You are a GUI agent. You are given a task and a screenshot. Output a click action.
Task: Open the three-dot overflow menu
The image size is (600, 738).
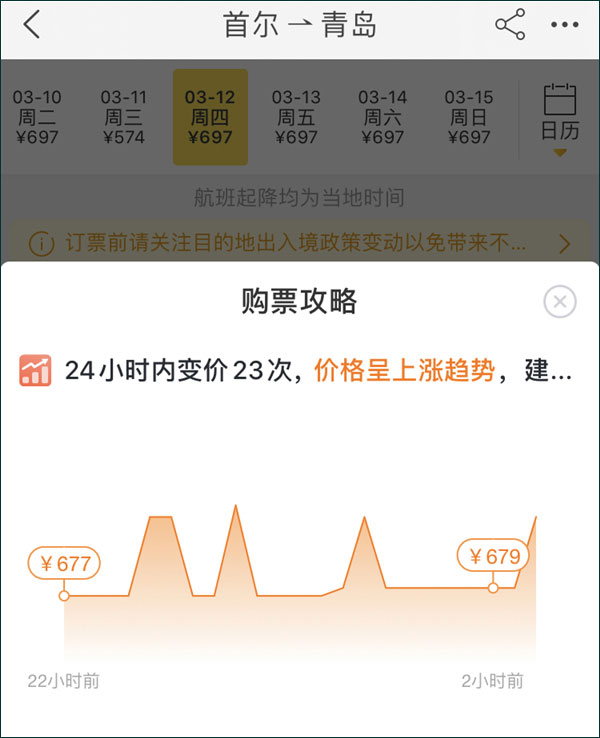[565, 26]
